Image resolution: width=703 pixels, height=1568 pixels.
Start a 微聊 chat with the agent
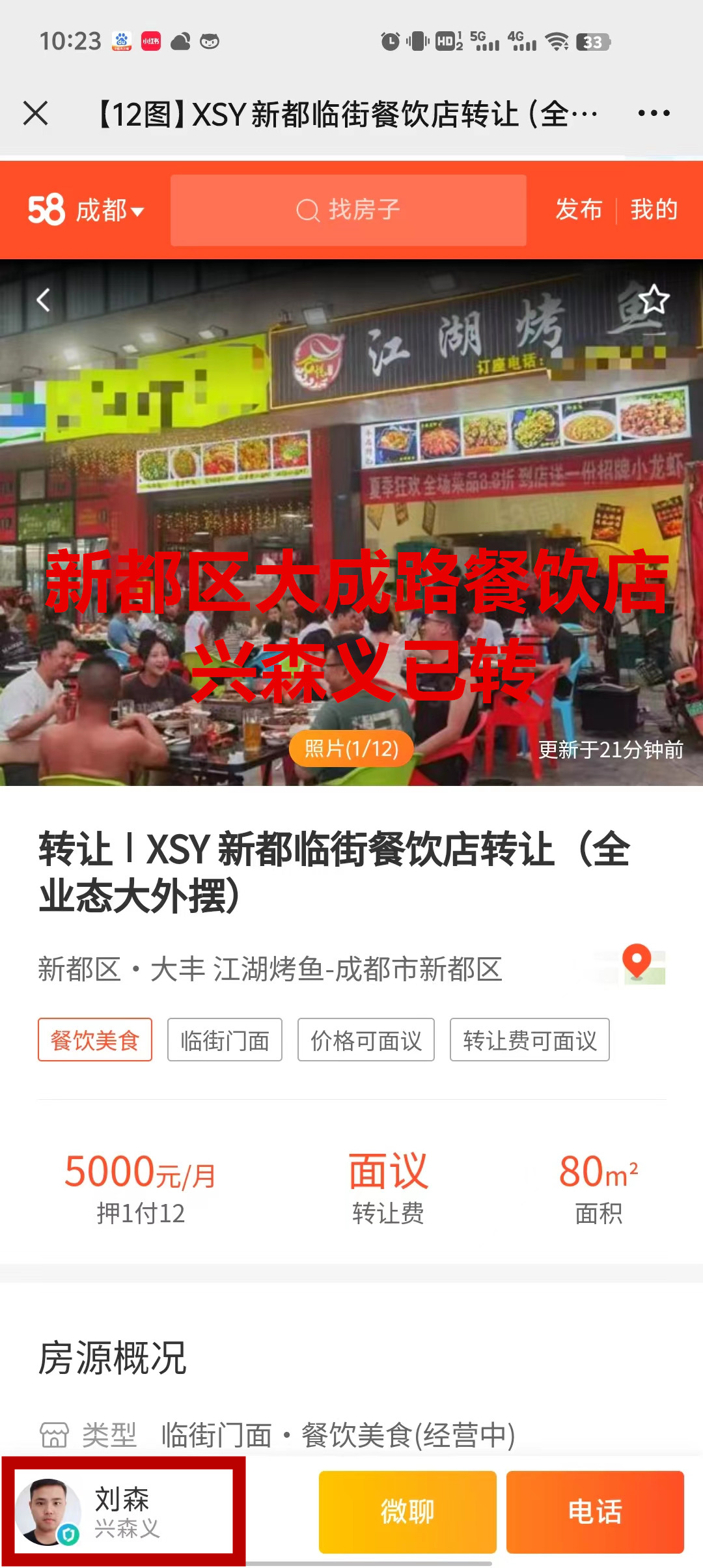coord(407,1512)
